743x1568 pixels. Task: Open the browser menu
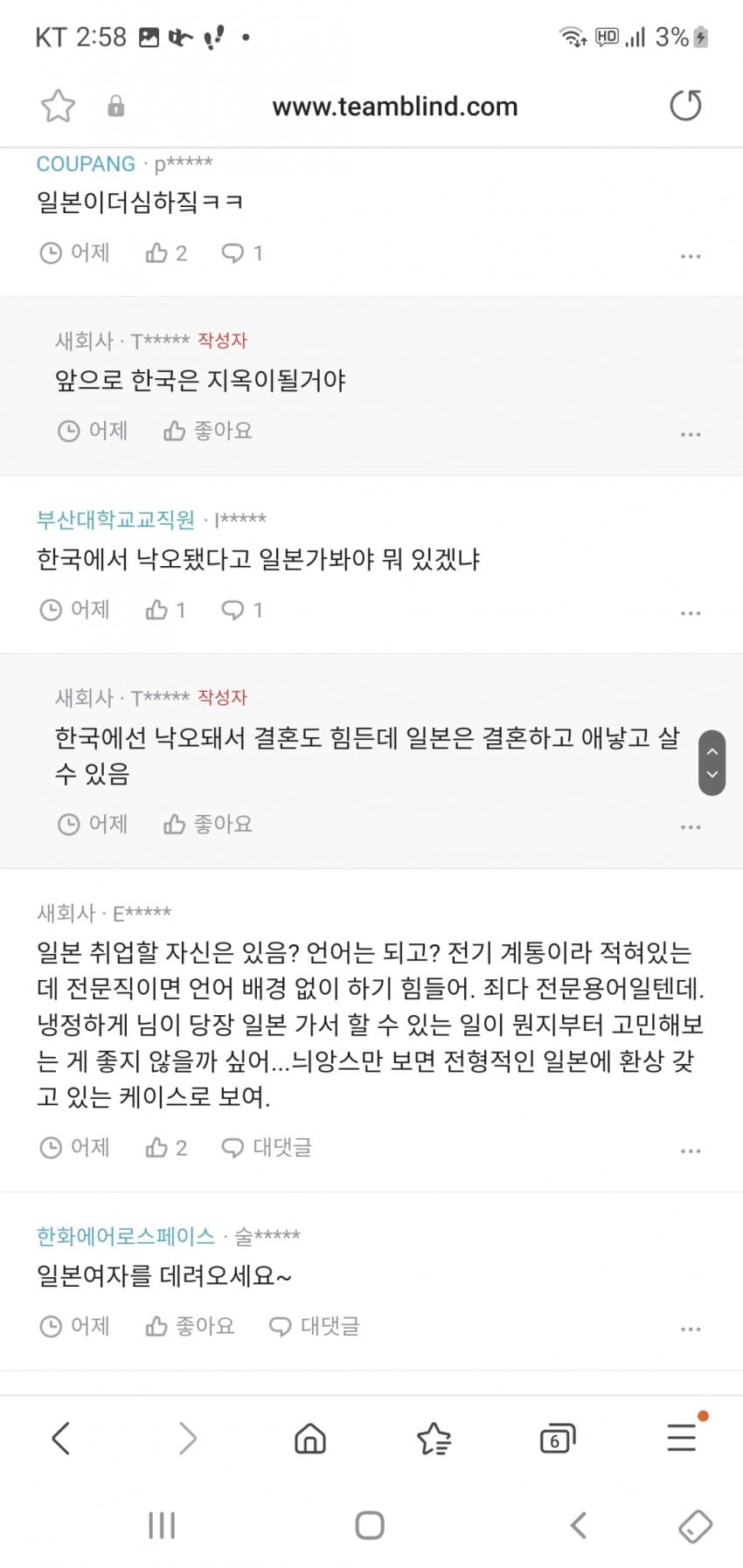(682, 1438)
